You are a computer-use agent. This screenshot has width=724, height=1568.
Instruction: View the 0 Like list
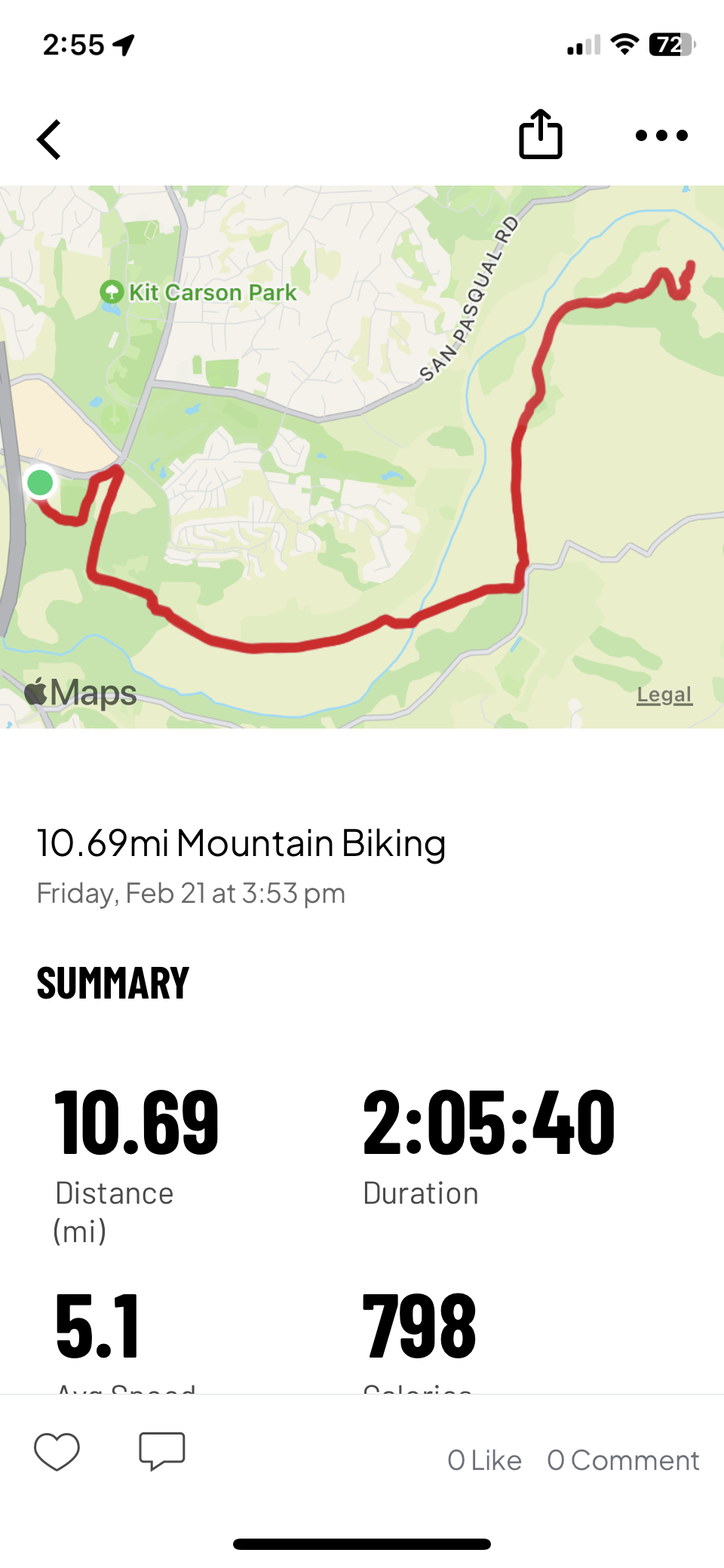(x=484, y=1460)
